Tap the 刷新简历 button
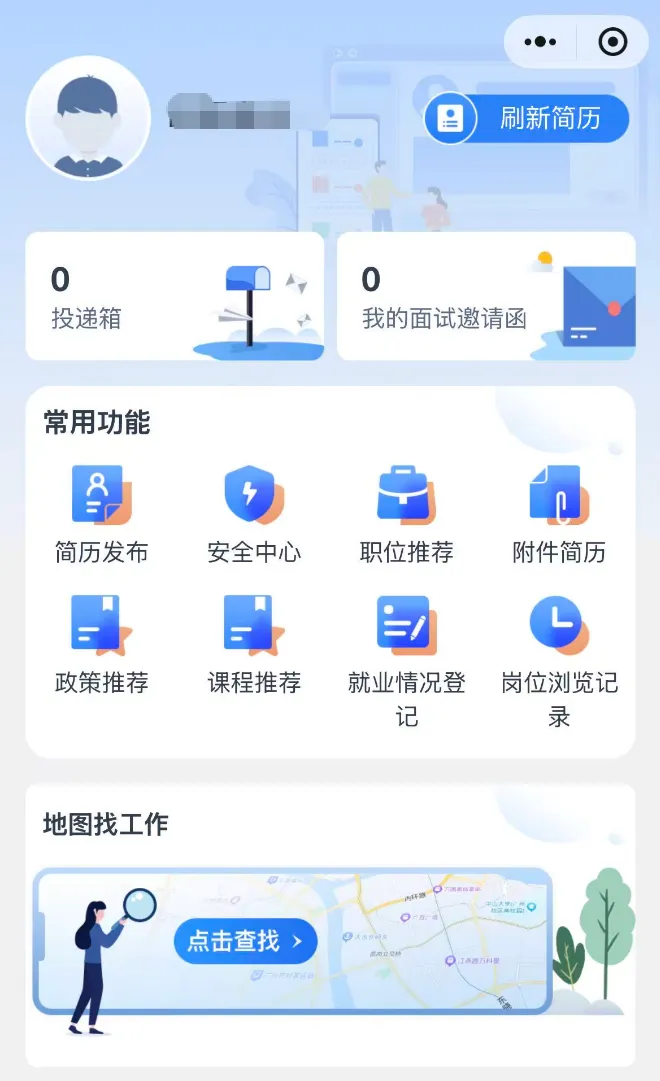 [527, 119]
